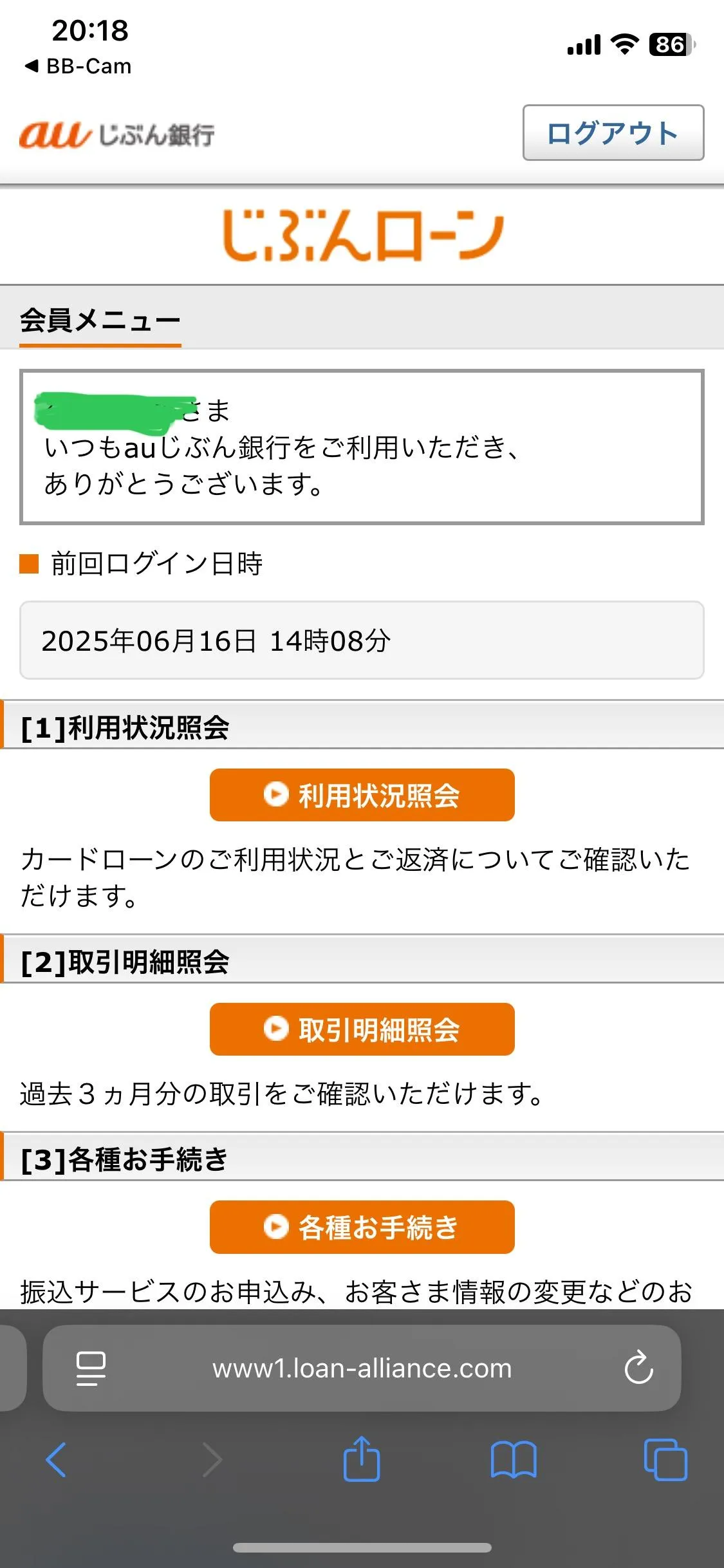Viewport: 724px width, 1568px height.
Task: Reload the page in Safari
Action: pos(638,1368)
